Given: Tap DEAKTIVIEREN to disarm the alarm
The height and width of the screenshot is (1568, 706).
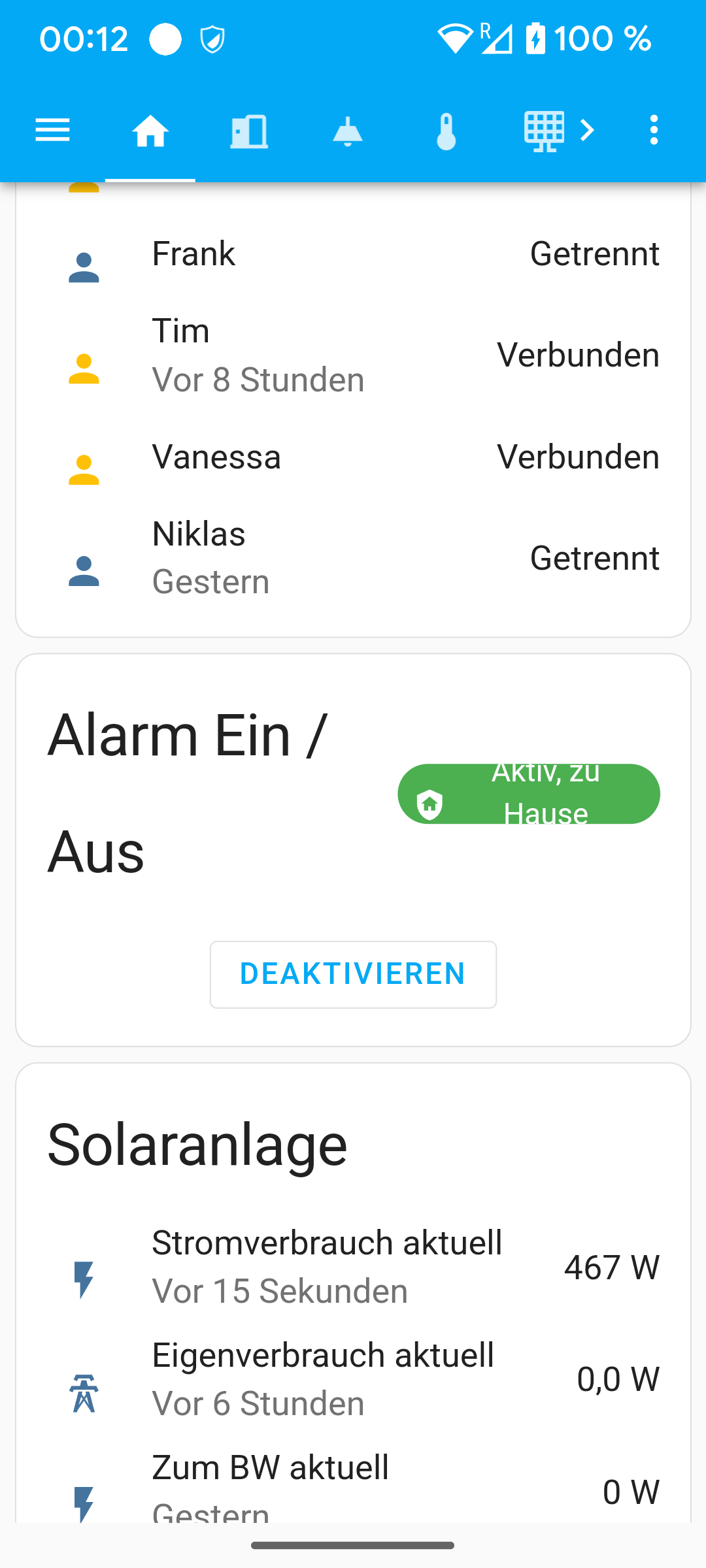Looking at the screenshot, I should [x=353, y=974].
